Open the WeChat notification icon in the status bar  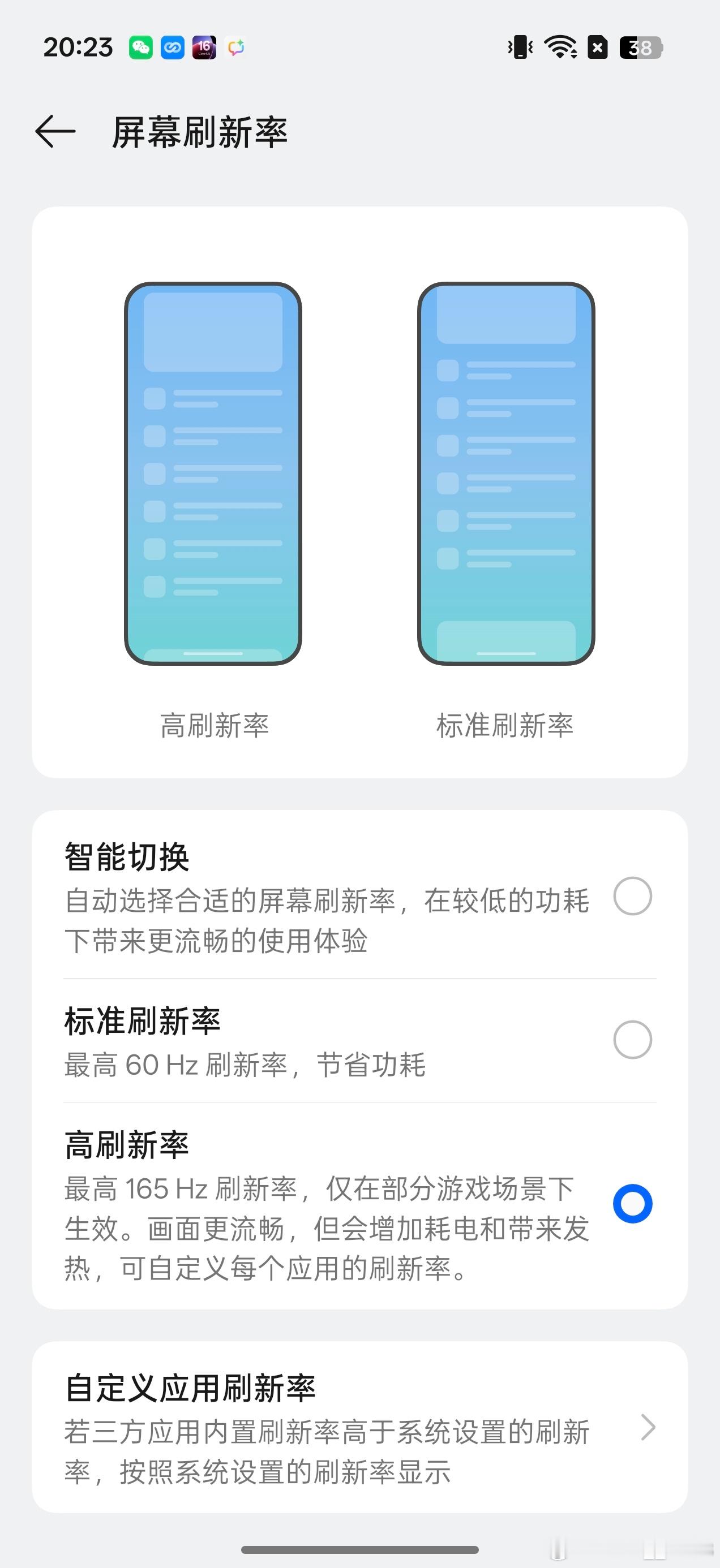[141, 47]
